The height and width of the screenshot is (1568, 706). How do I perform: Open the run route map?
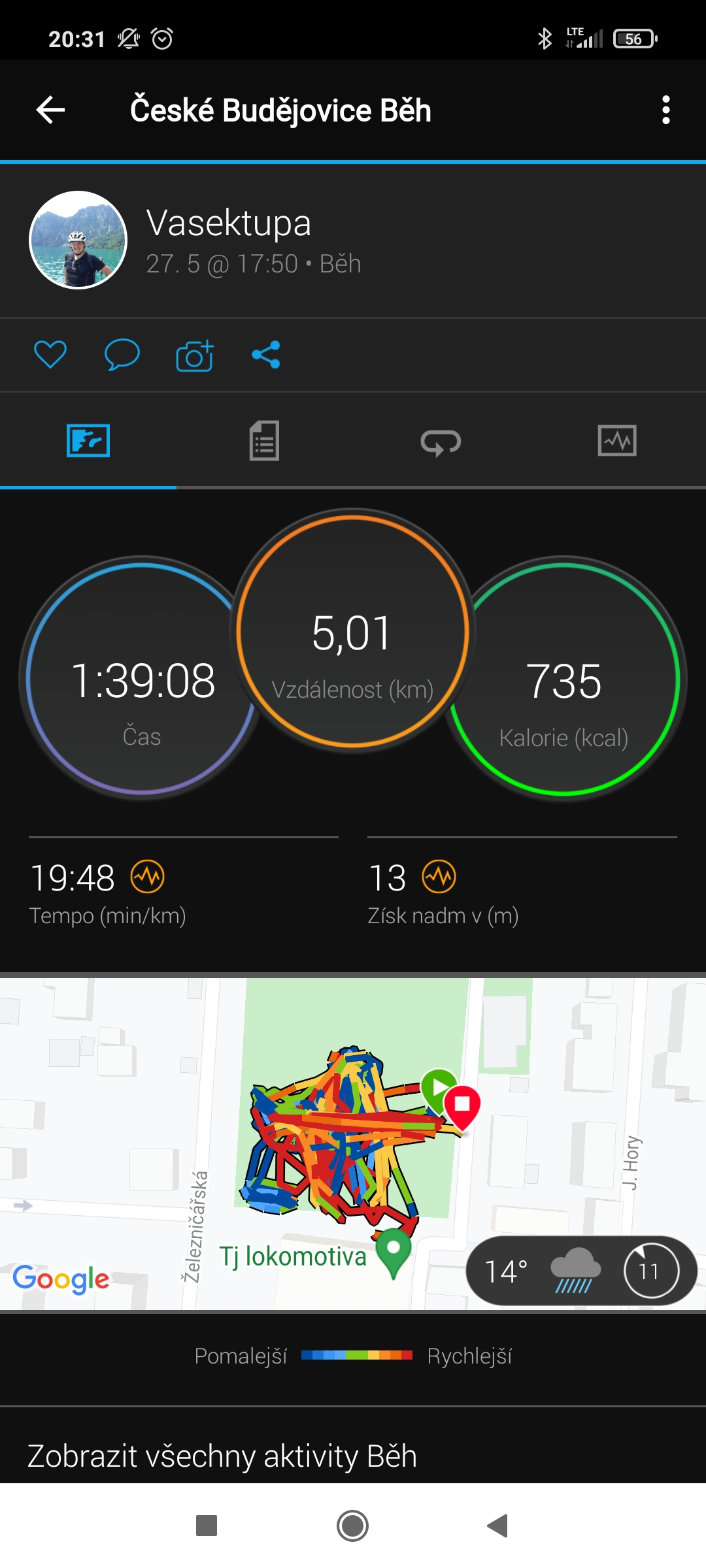pyautogui.click(x=353, y=1143)
